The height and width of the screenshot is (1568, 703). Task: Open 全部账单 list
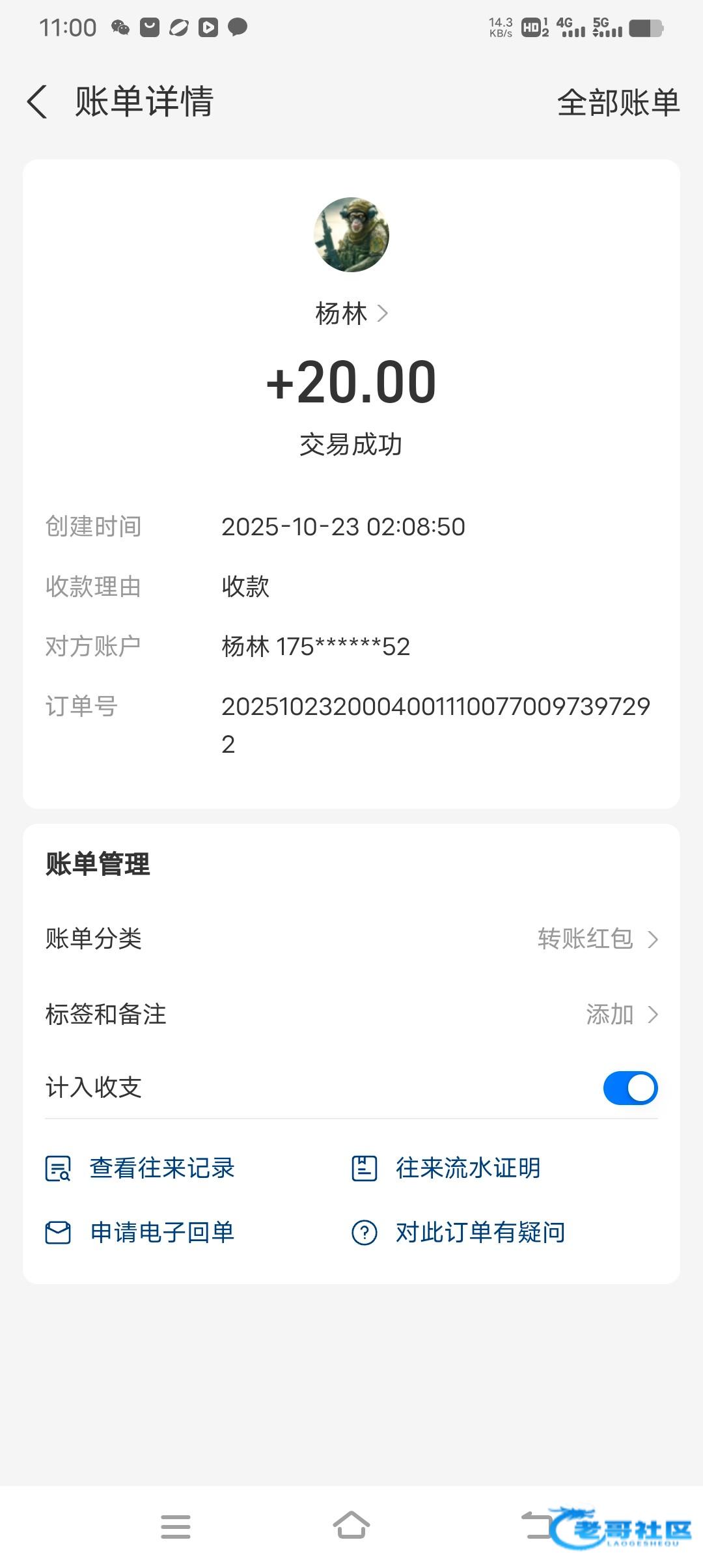[618, 103]
